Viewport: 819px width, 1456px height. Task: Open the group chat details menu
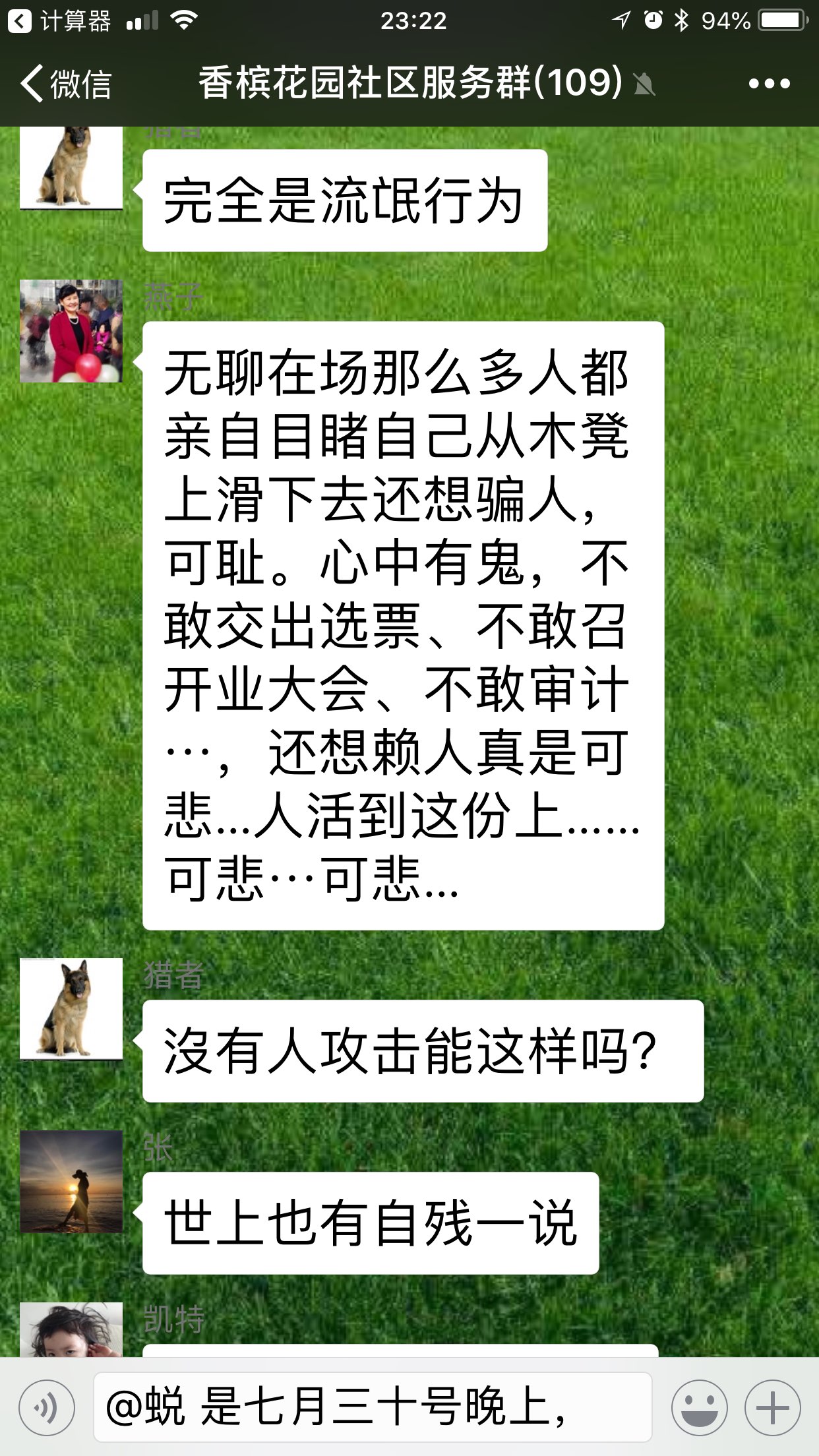coord(769,84)
